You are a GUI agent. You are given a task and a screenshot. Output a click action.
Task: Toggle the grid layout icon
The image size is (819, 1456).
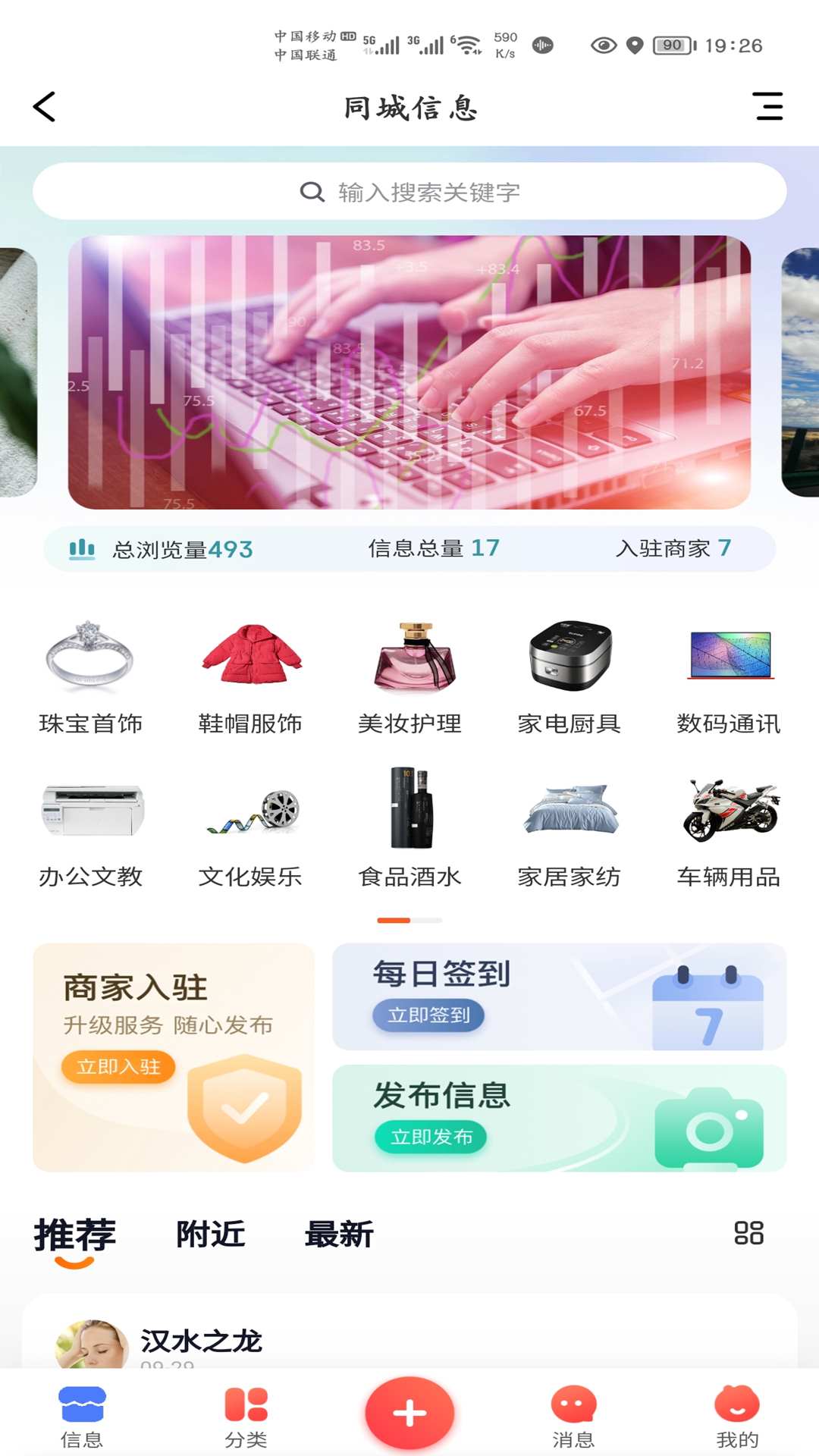(x=748, y=1232)
